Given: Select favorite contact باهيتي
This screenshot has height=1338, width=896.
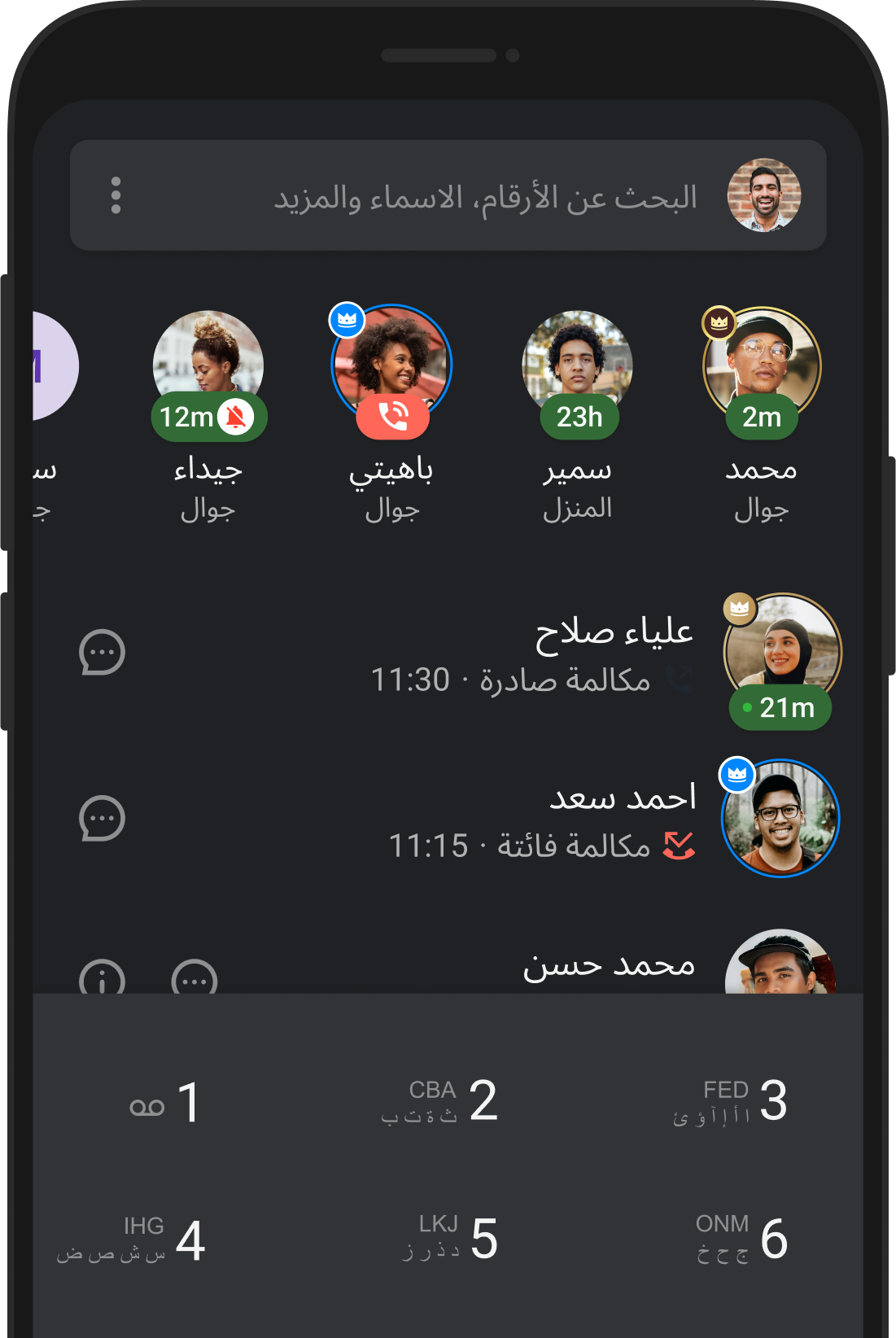Looking at the screenshot, I should click(x=391, y=365).
